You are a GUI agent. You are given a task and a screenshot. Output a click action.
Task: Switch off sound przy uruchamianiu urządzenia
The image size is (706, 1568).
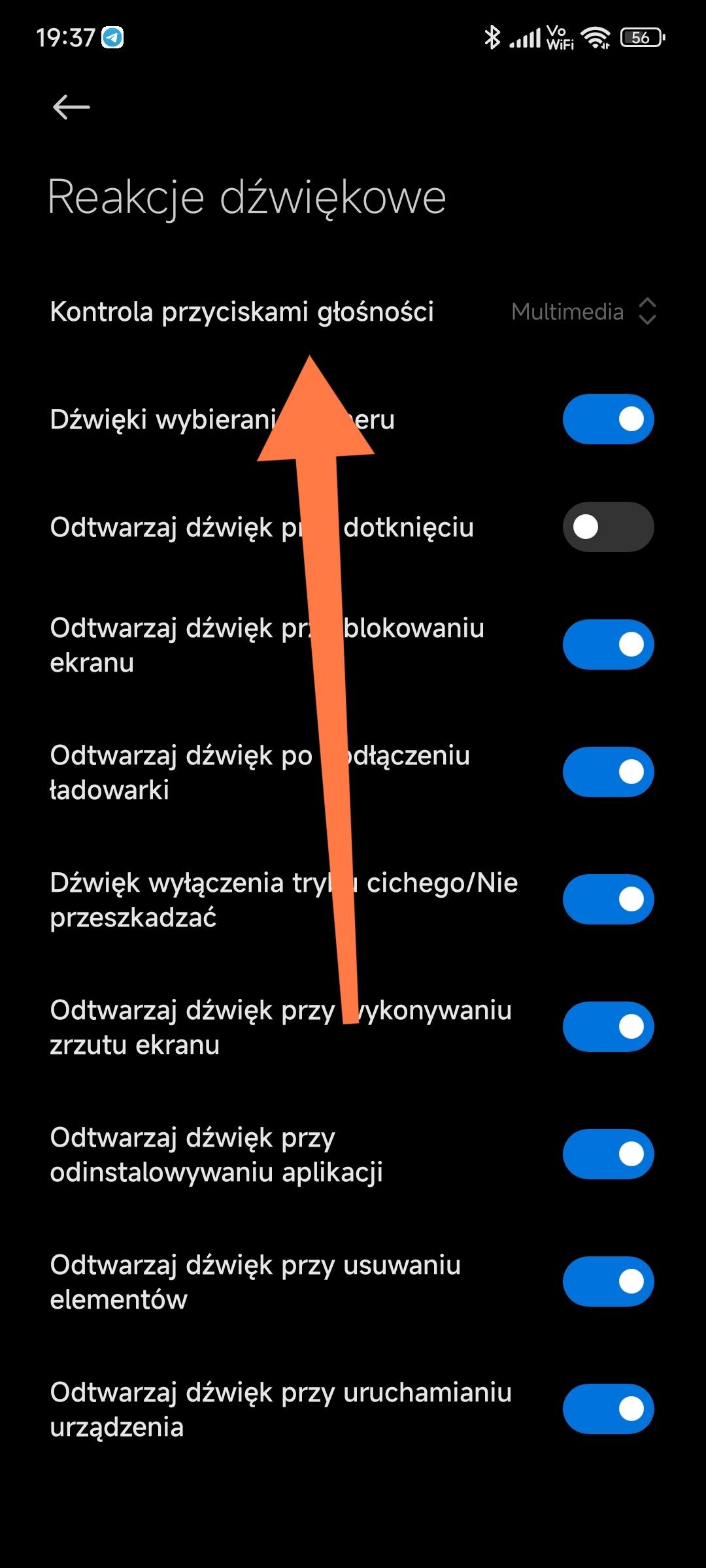(608, 1409)
